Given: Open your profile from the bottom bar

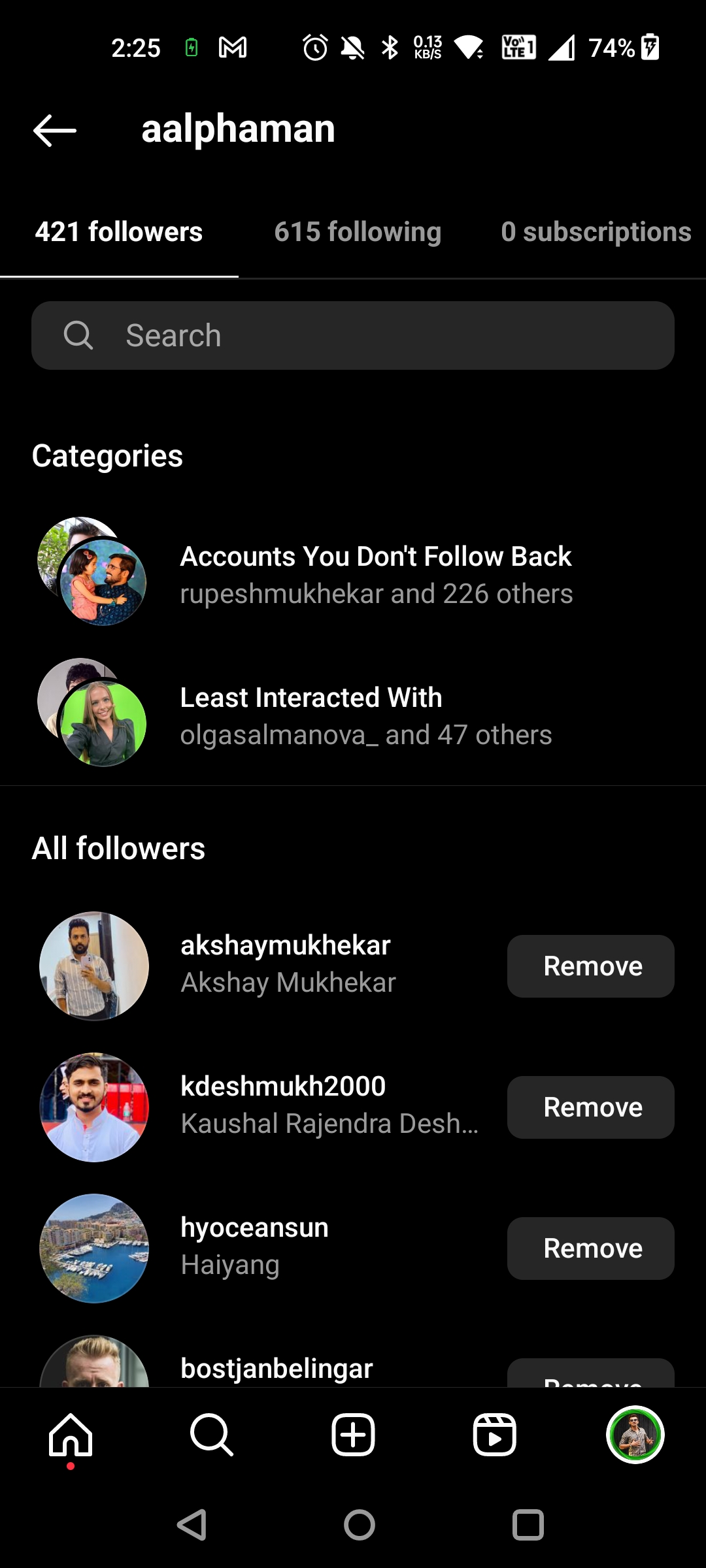Looking at the screenshot, I should [635, 1435].
